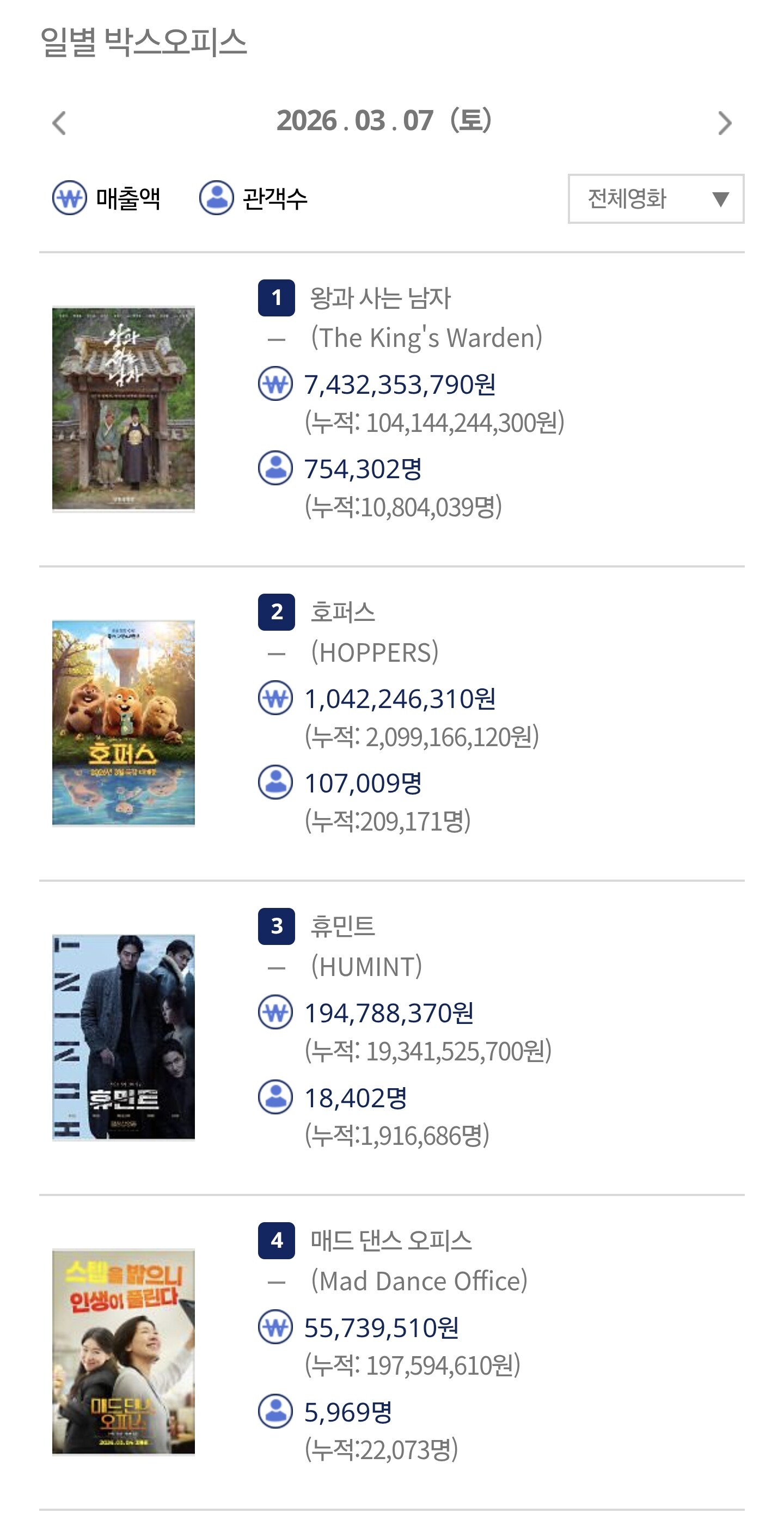
Task: Open the 전체영화 filter dropdown
Action: tap(656, 198)
